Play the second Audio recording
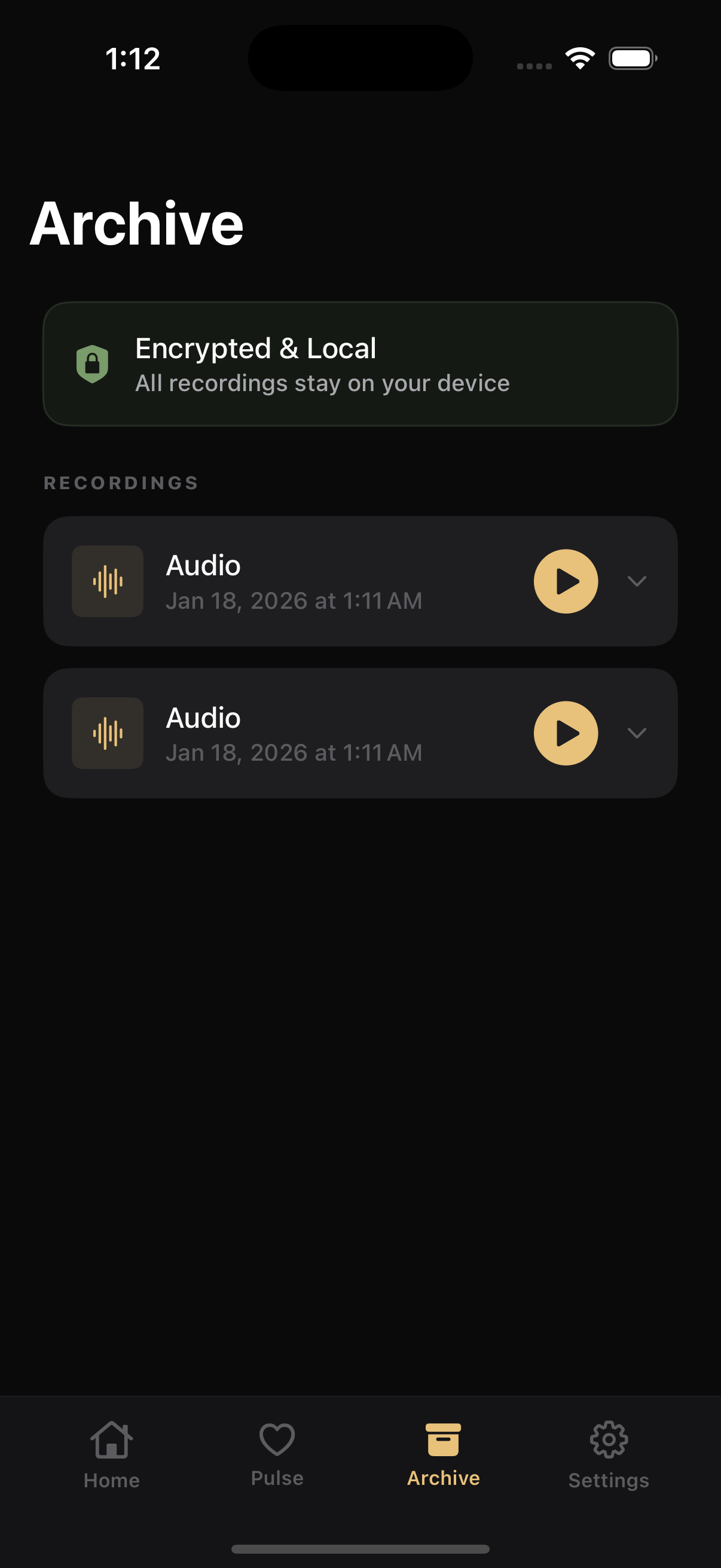This screenshot has height=1568, width=721. click(565, 734)
